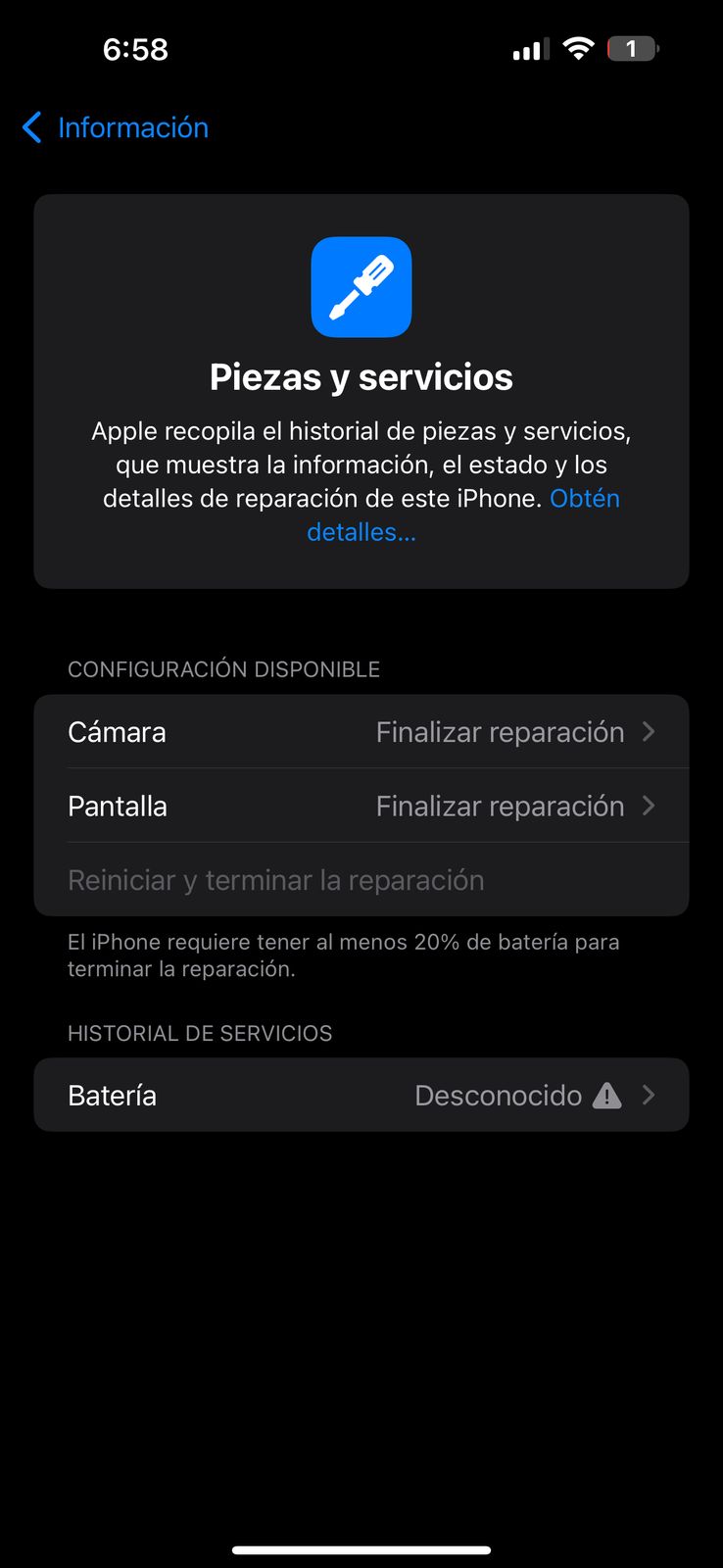
Task: Open Pantalla Finalizar reparación row
Action: coord(361,807)
